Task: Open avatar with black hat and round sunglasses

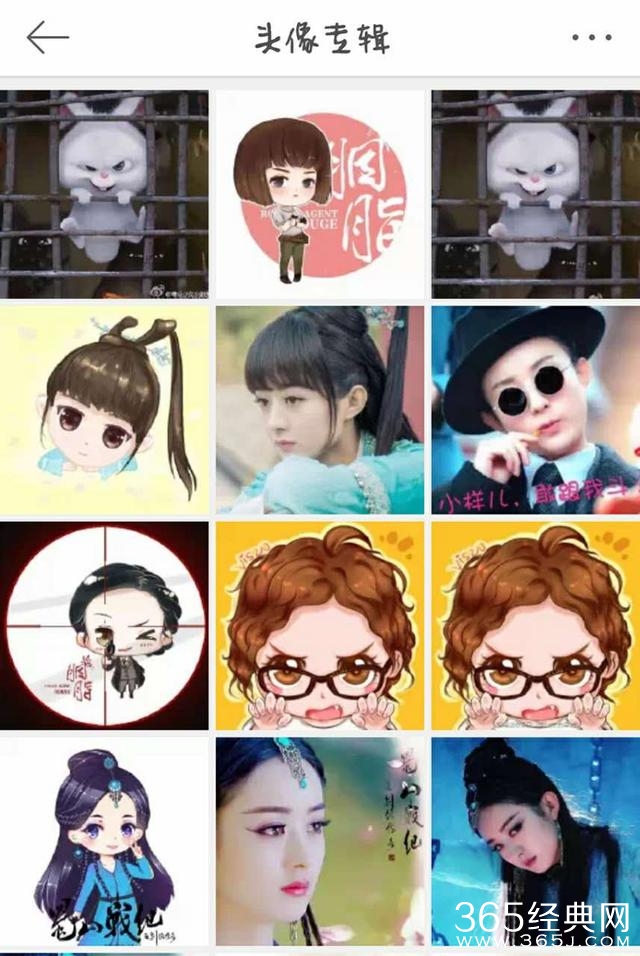Action: click(535, 410)
